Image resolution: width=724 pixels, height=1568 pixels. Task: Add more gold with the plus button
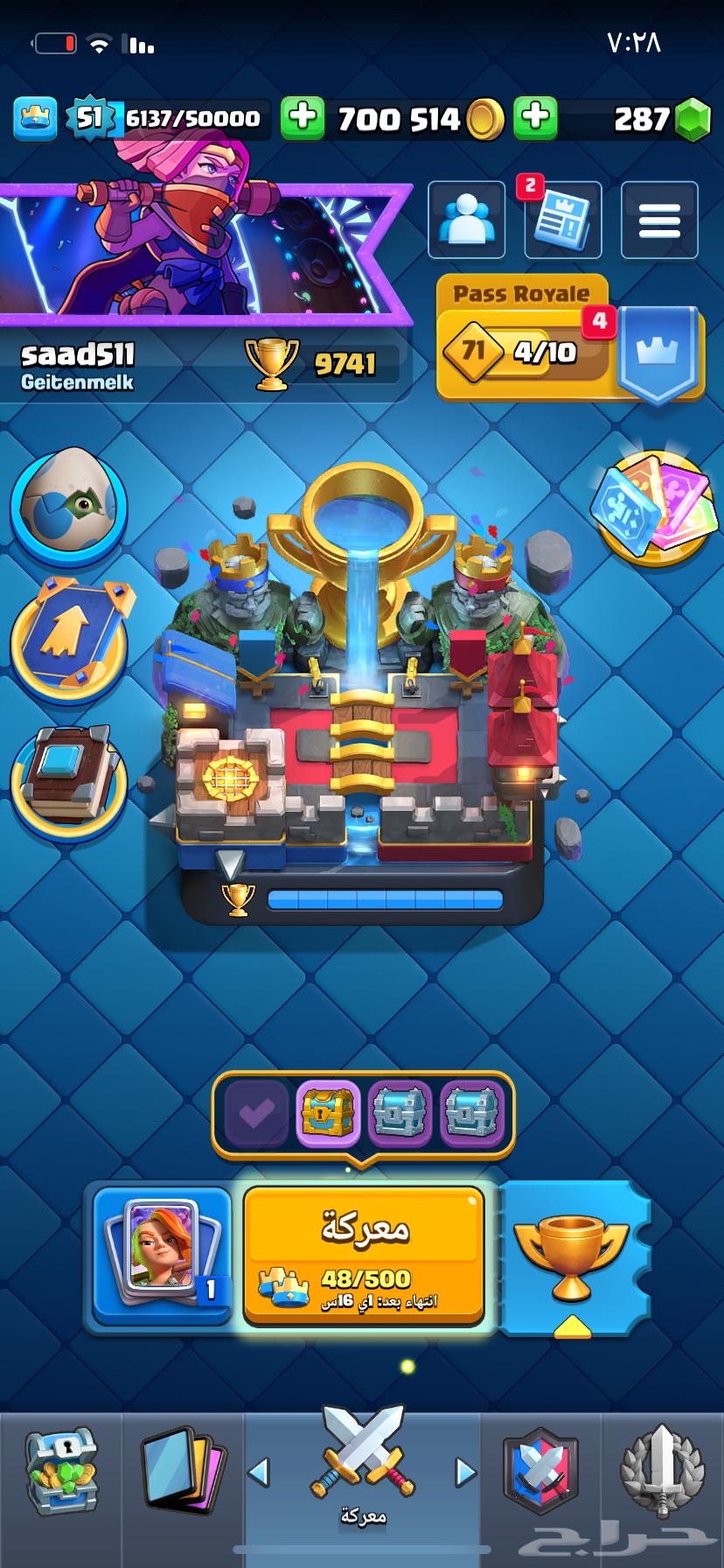[303, 117]
